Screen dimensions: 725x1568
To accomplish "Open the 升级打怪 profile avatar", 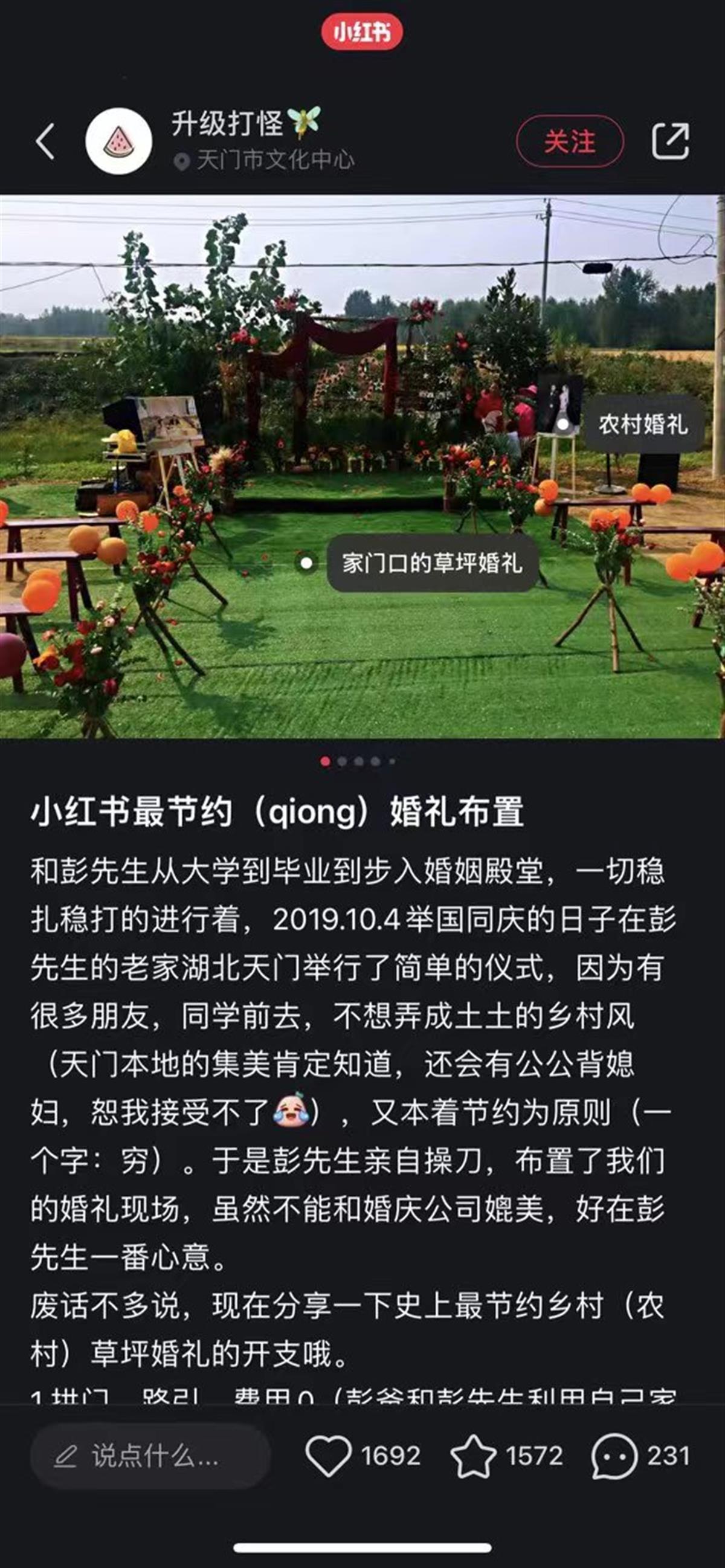I will (x=118, y=141).
